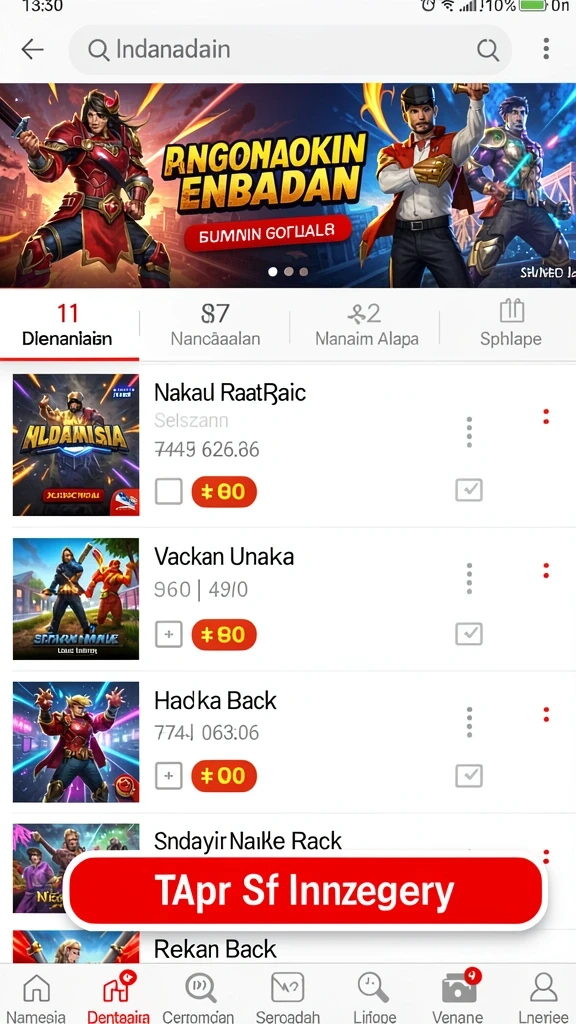Open red dots options for Hadka Back
The height and width of the screenshot is (1024, 576).
(546, 715)
